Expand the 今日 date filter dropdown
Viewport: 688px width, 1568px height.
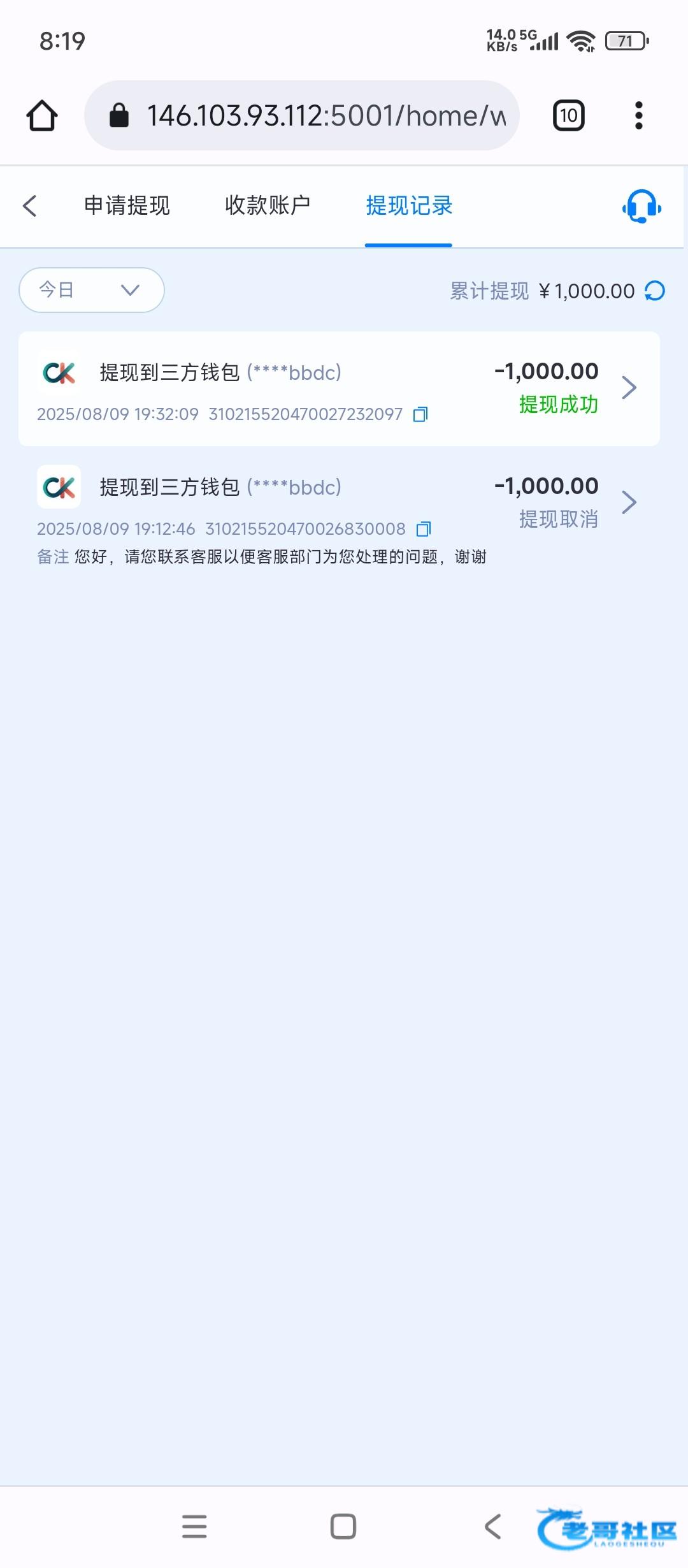click(92, 290)
